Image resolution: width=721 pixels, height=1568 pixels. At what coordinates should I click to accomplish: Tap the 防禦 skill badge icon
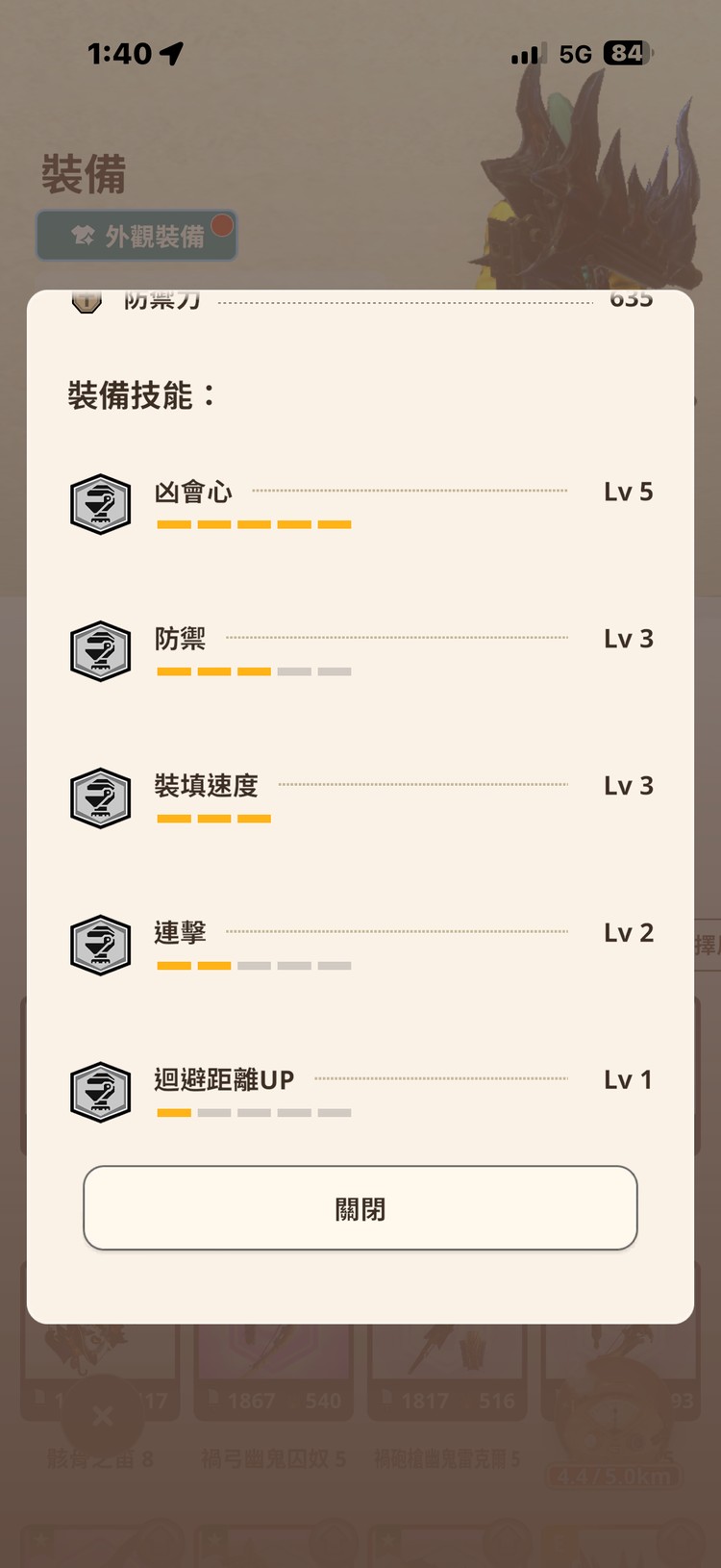[x=100, y=651]
